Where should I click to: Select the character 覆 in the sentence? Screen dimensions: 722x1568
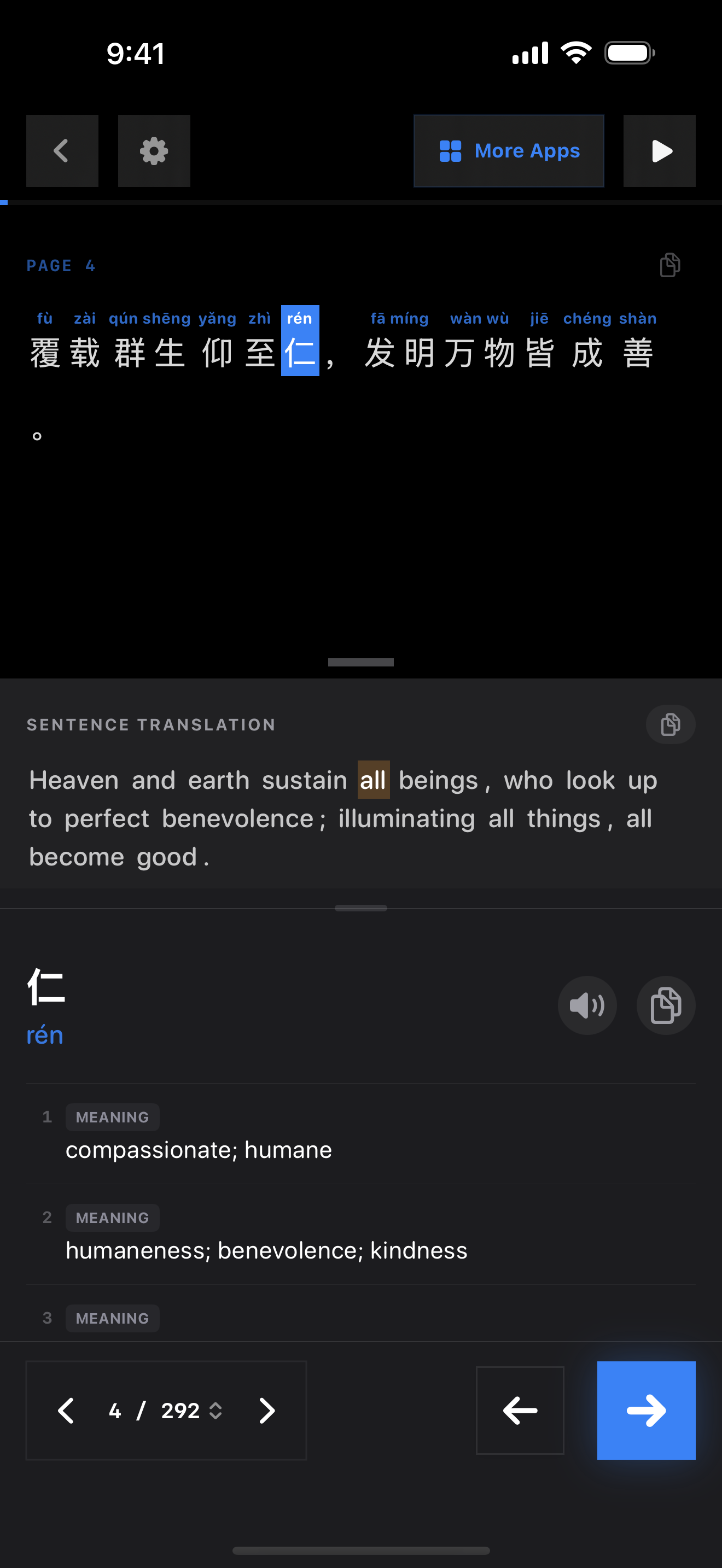(x=45, y=353)
